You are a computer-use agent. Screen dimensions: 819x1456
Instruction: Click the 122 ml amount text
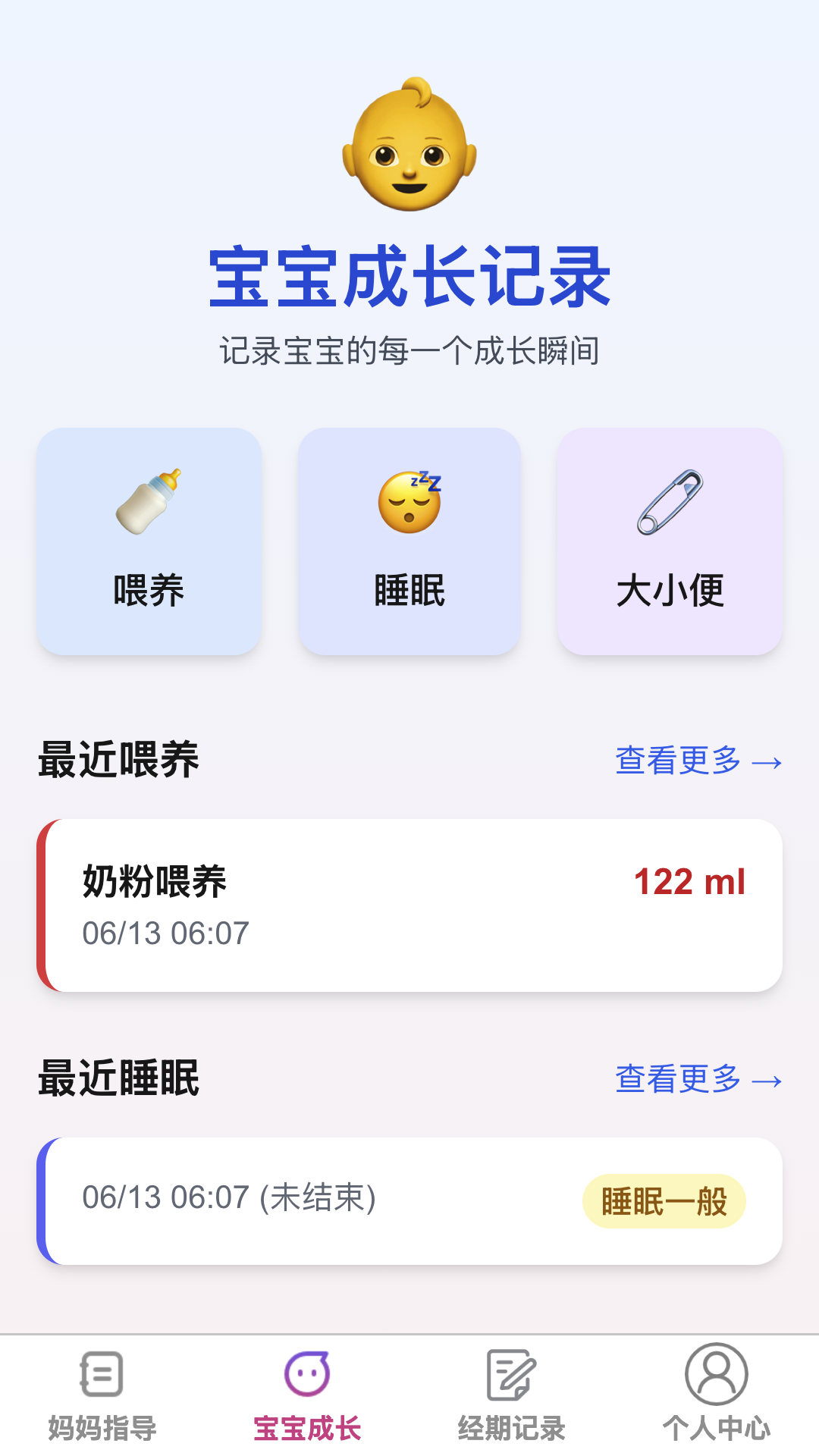tap(689, 880)
